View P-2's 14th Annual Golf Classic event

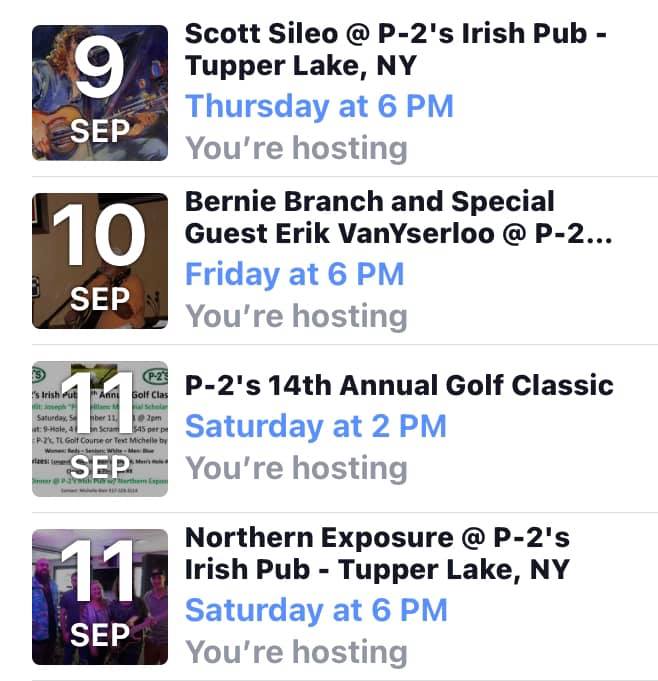click(x=399, y=385)
